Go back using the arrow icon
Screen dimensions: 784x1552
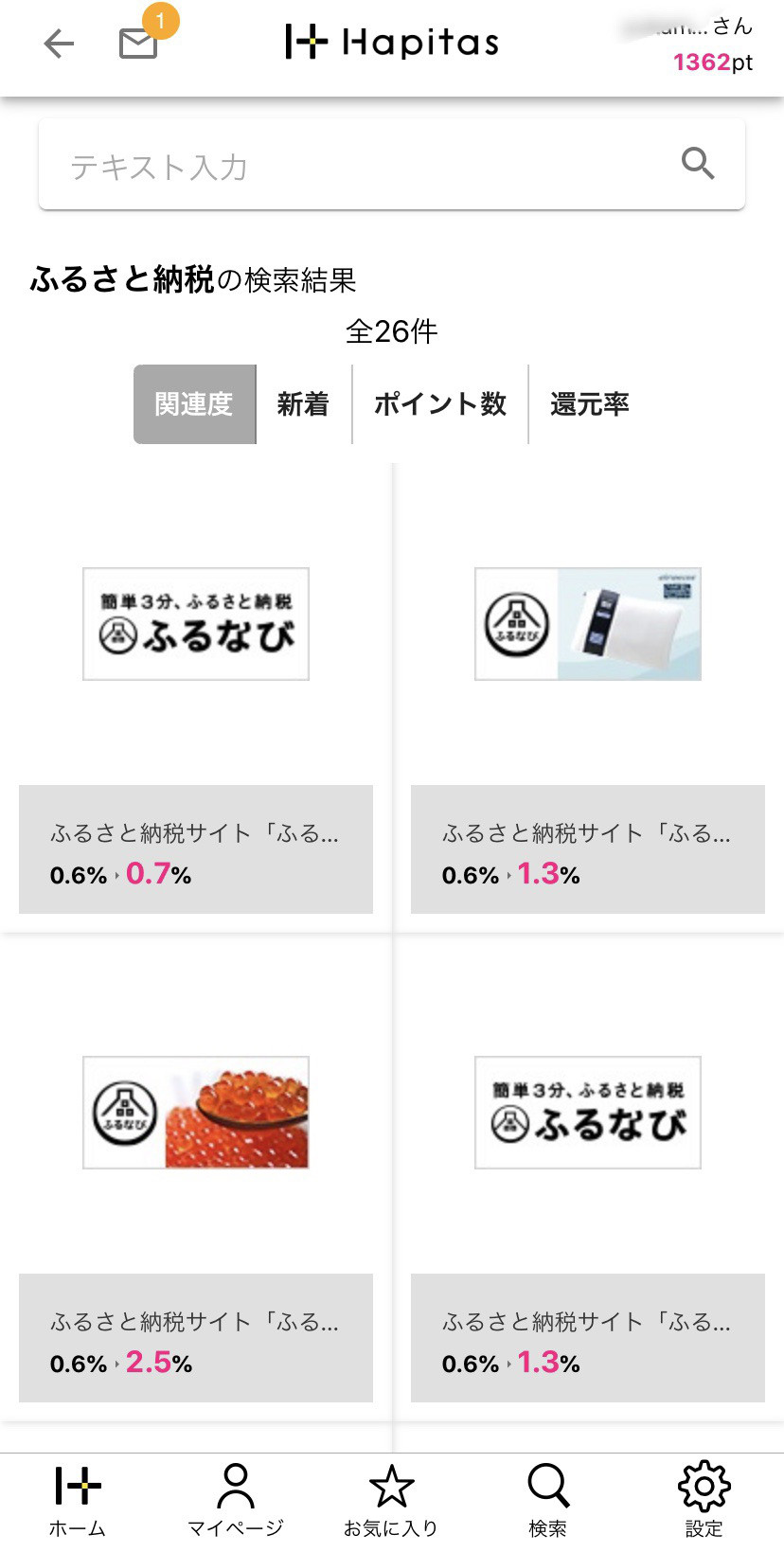(x=59, y=44)
